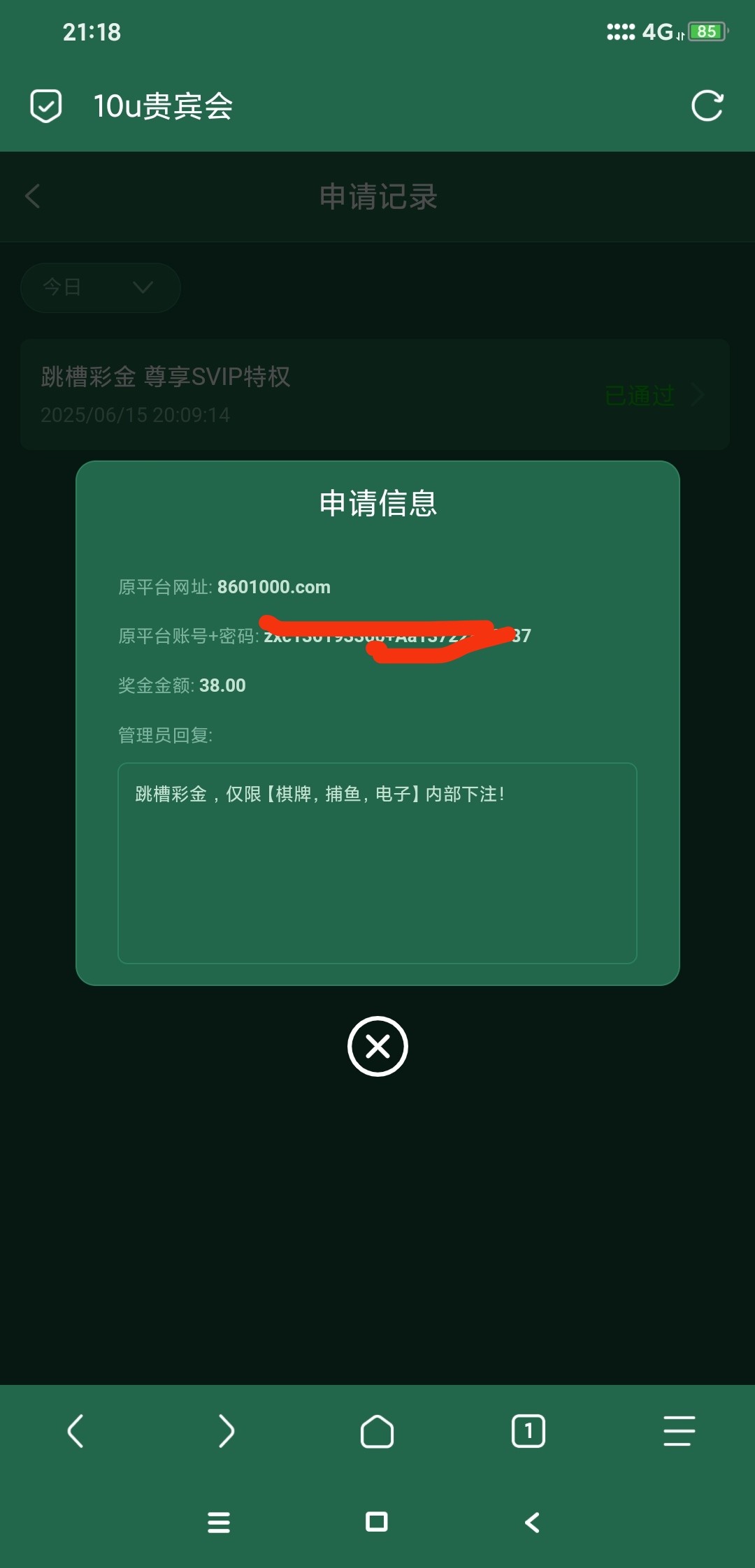
Task: Open the browser home page
Action: pos(377,1430)
